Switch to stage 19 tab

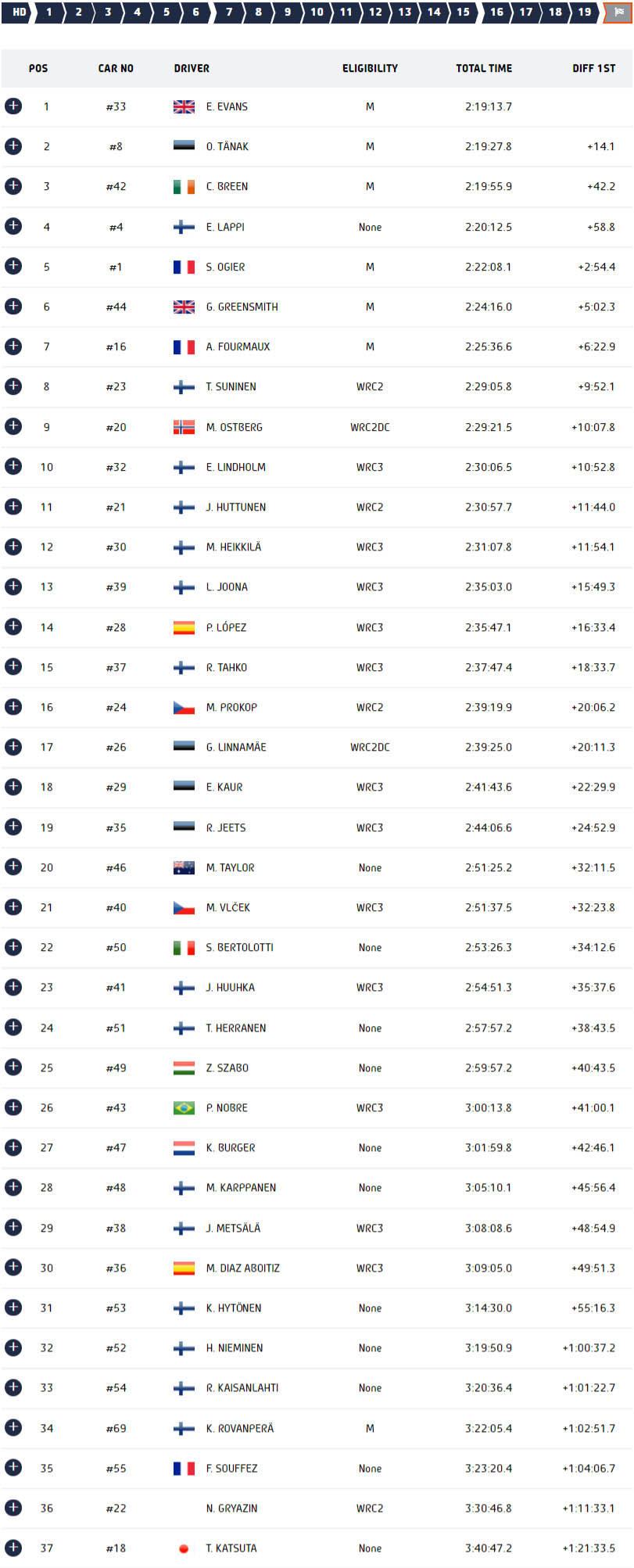click(585, 12)
